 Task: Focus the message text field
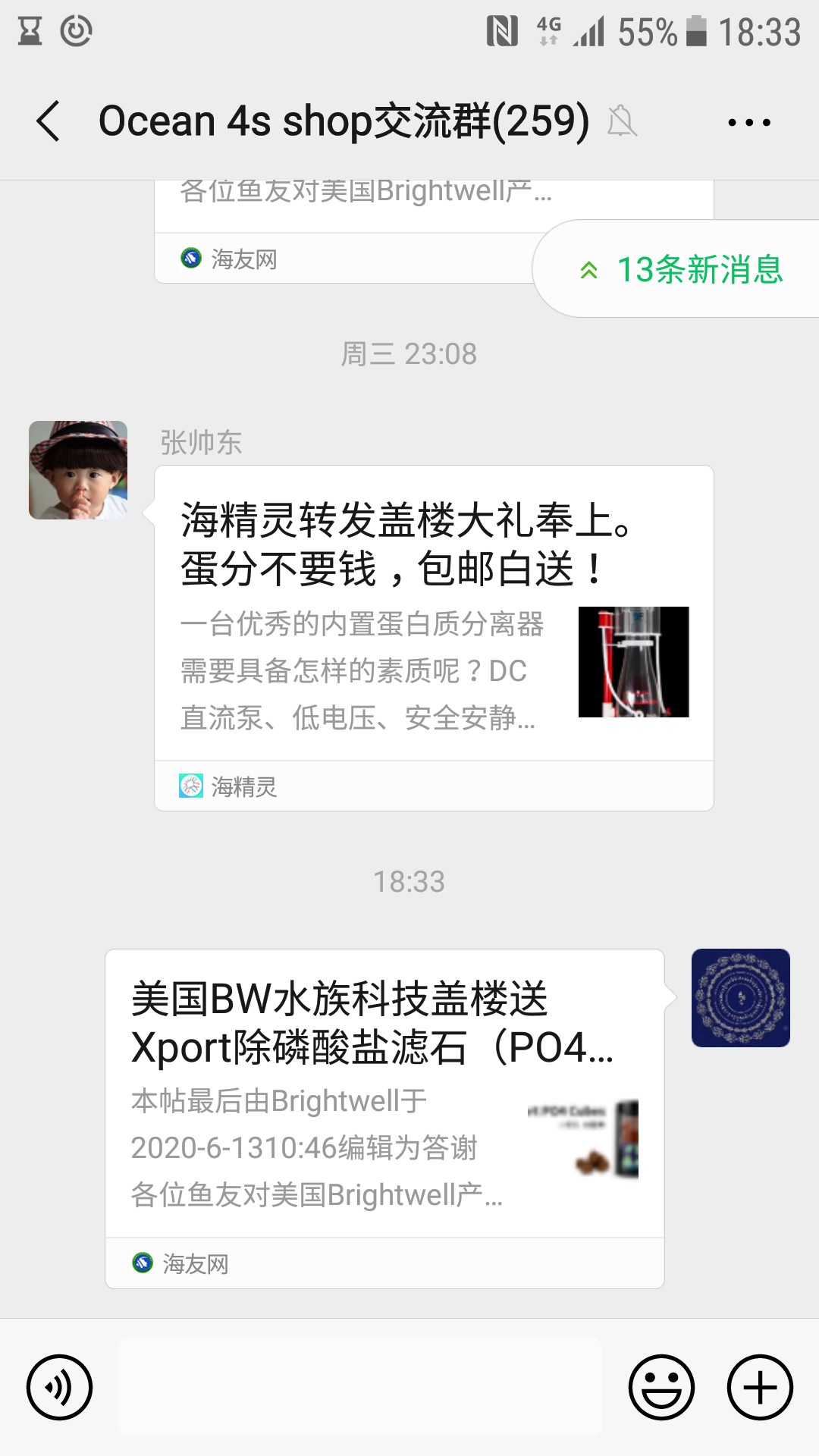click(x=360, y=1387)
